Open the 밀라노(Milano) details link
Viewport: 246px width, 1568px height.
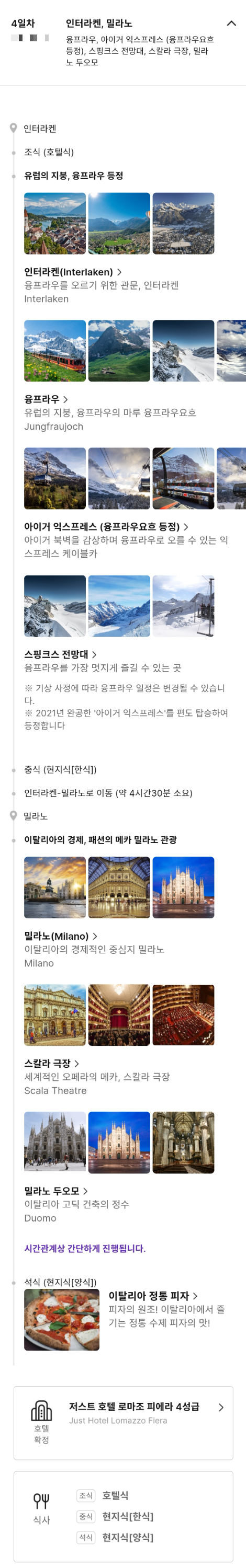(61, 936)
